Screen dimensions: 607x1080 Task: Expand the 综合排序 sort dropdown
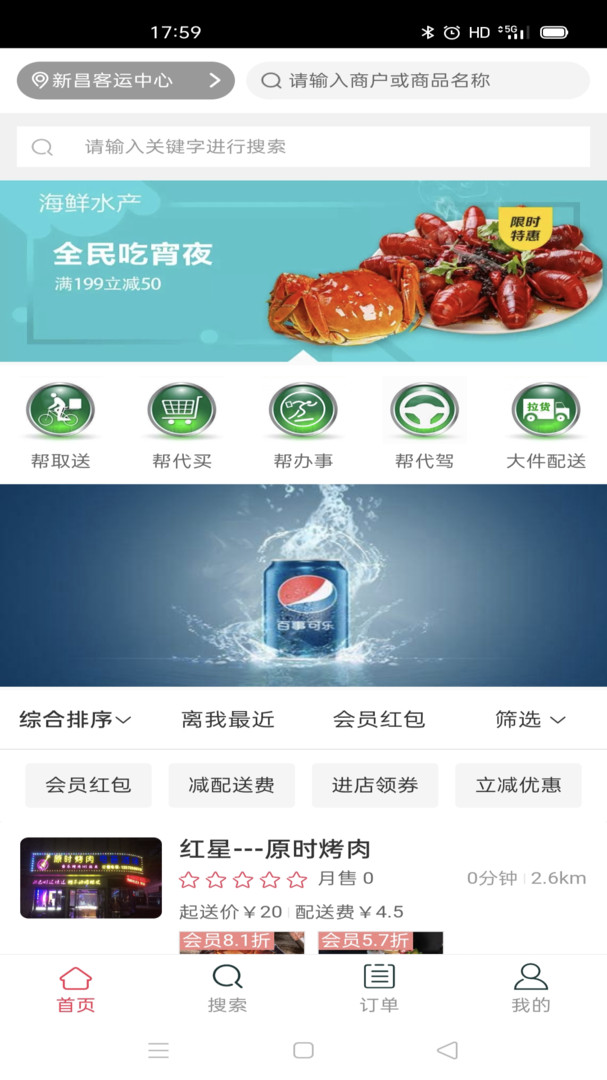[x=76, y=719]
